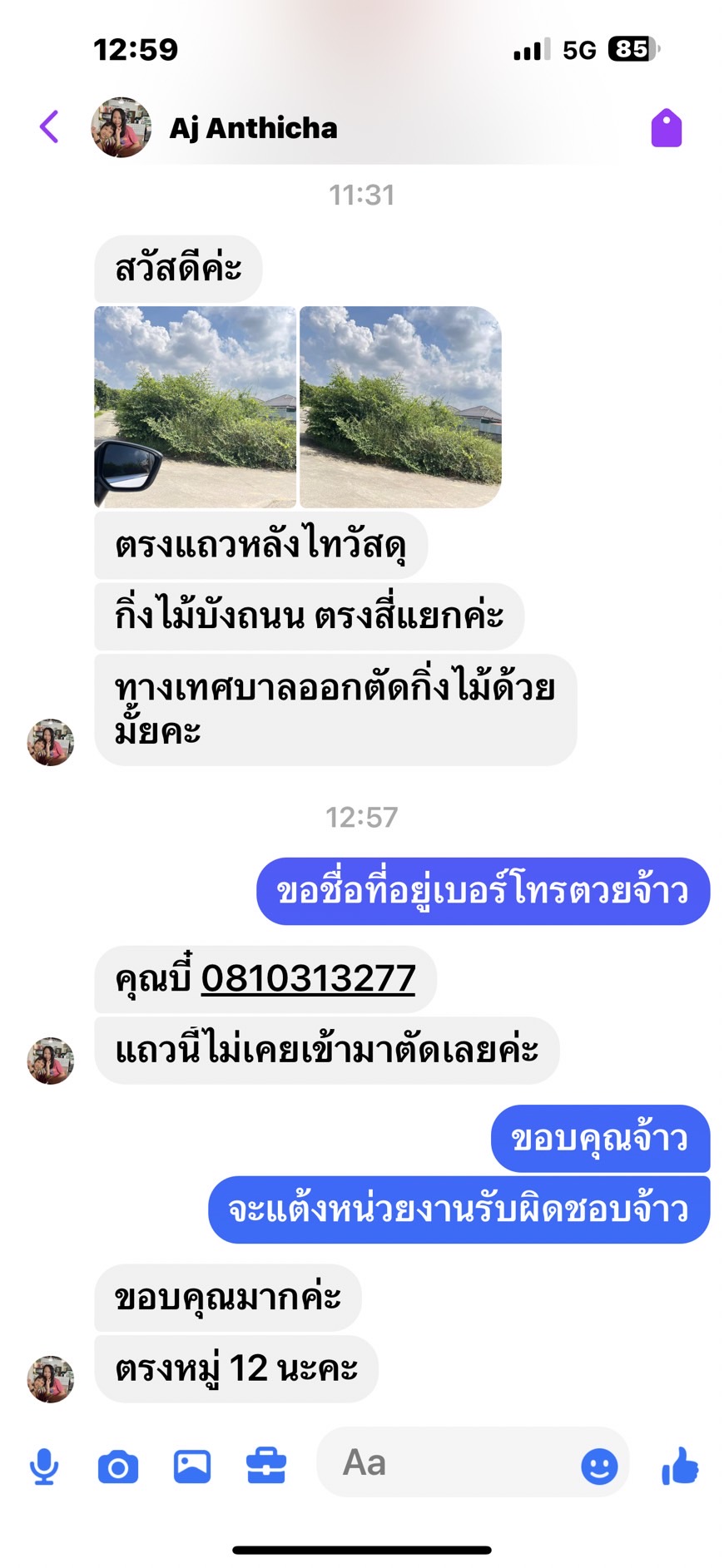This screenshot has height=1568, width=724.
Task: Call the linked number 0810313277
Action: coord(308,978)
